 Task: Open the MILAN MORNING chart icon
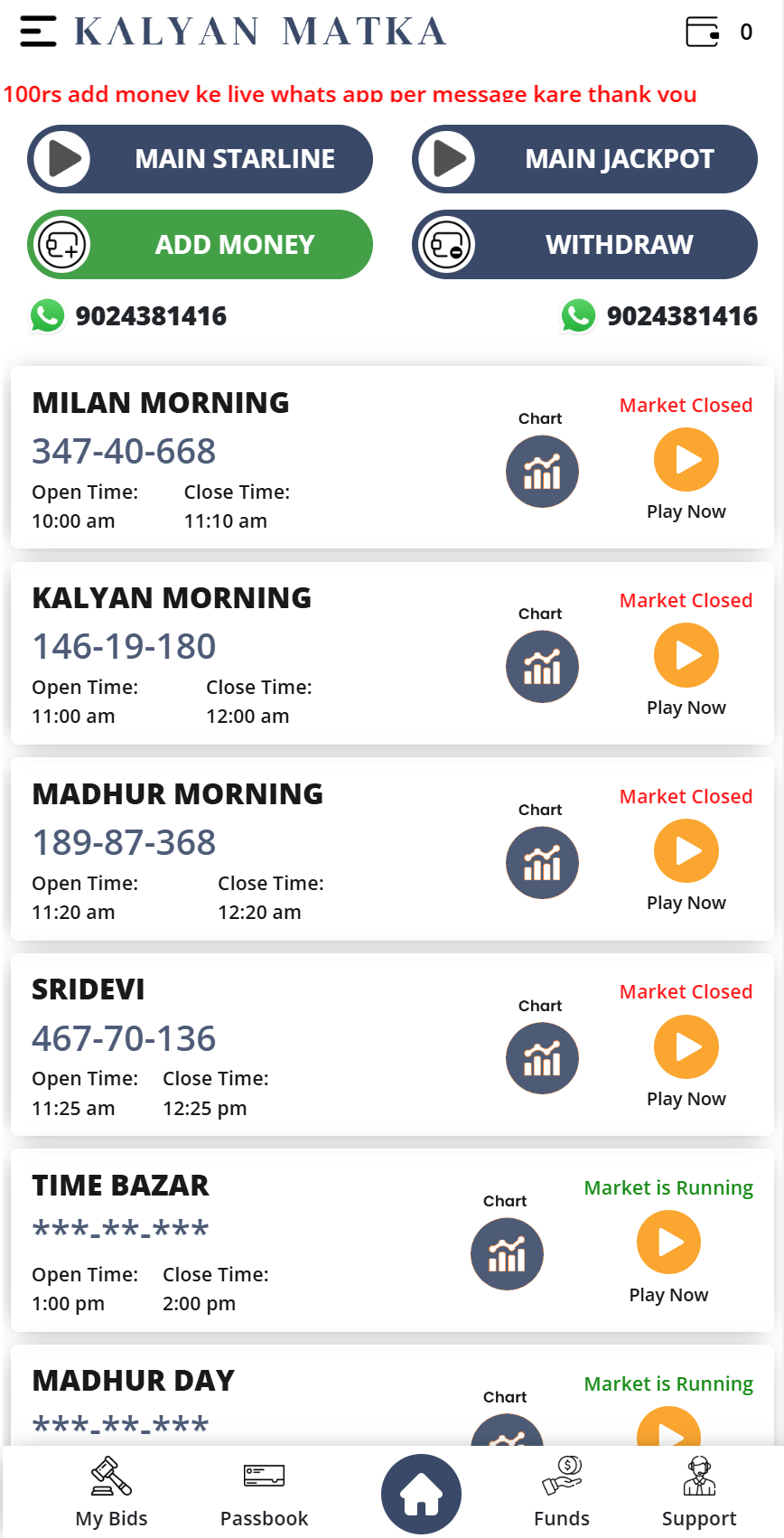tap(542, 471)
